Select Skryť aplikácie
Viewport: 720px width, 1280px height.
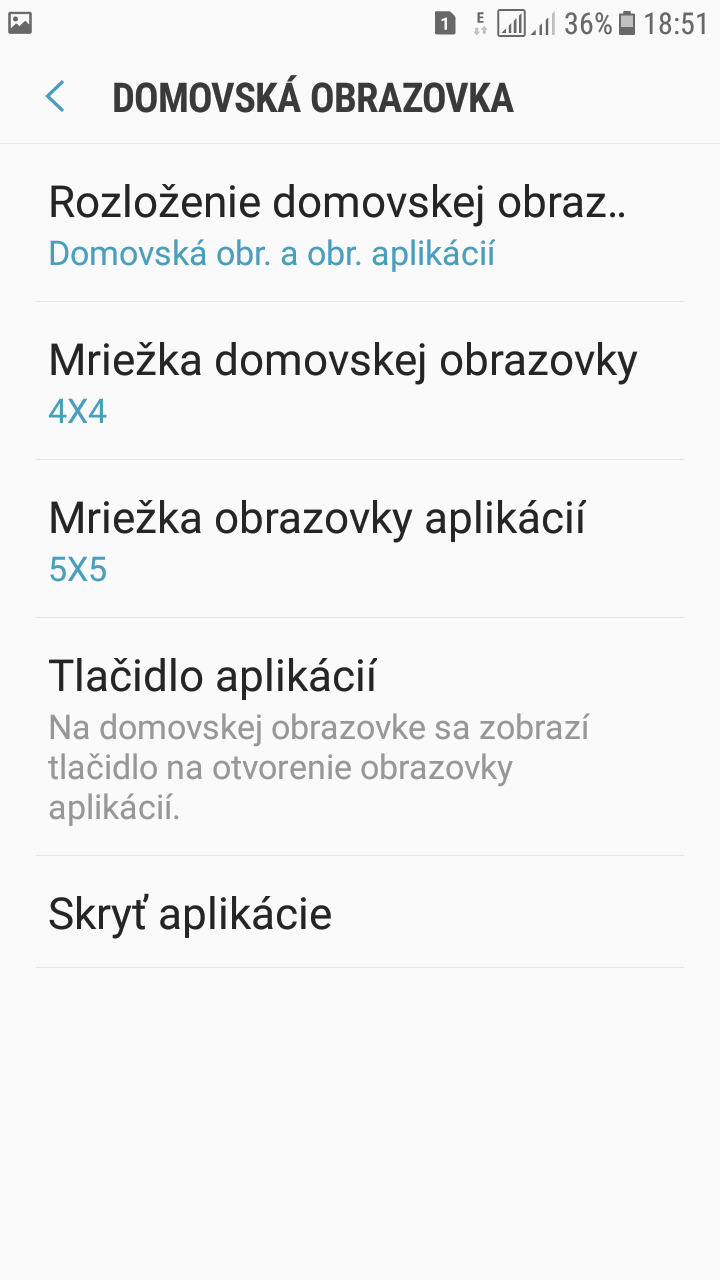(x=360, y=912)
